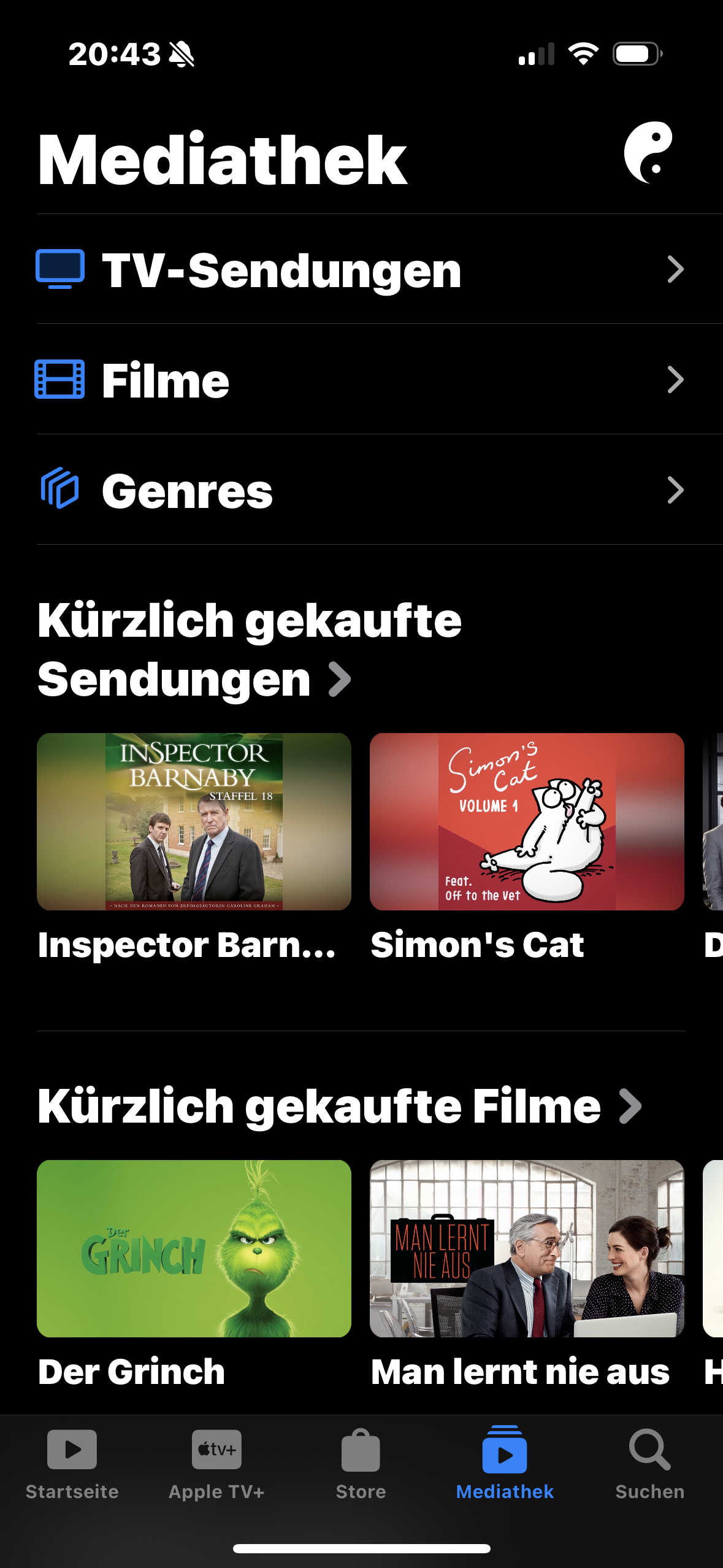Browse the Genres row
Screen dimensions: 723x1568
point(361,491)
